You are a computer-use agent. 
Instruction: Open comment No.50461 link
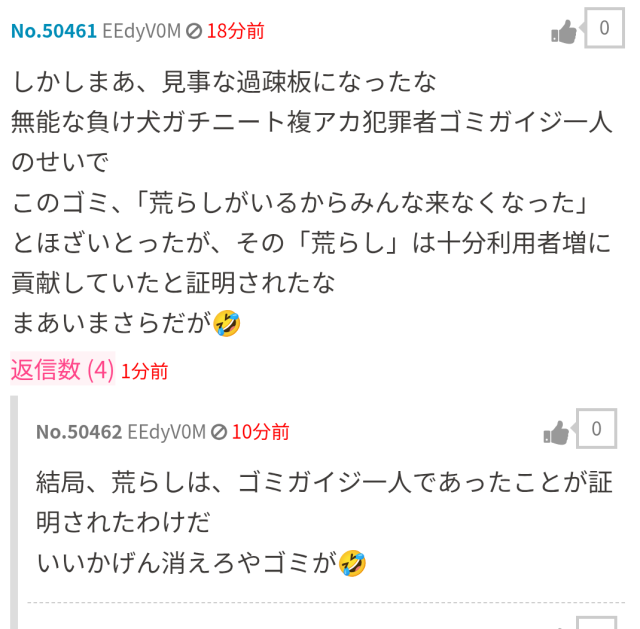pyautogui.click(x=53, y=30)
